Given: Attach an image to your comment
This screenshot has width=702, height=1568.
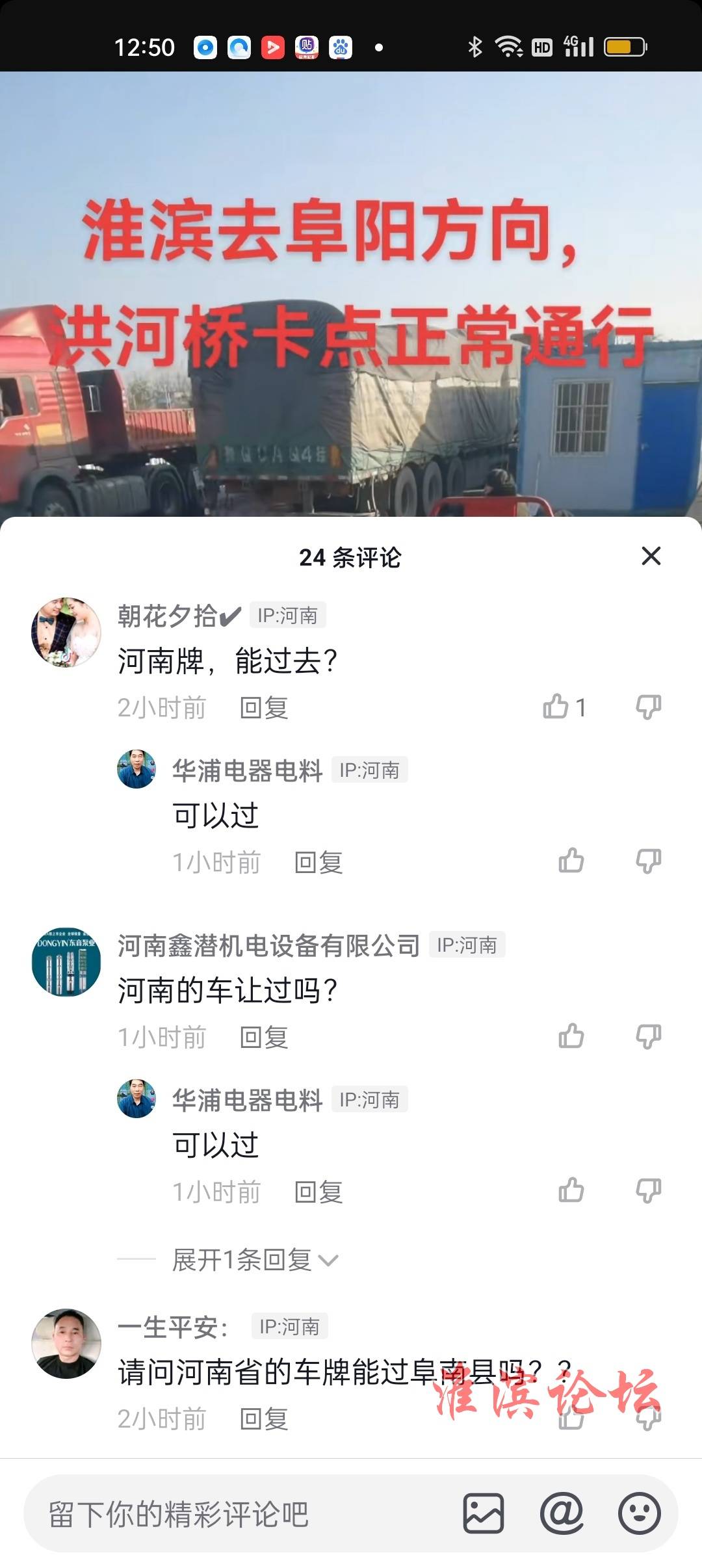Looking at the screenshot, I should [483, 1513].
